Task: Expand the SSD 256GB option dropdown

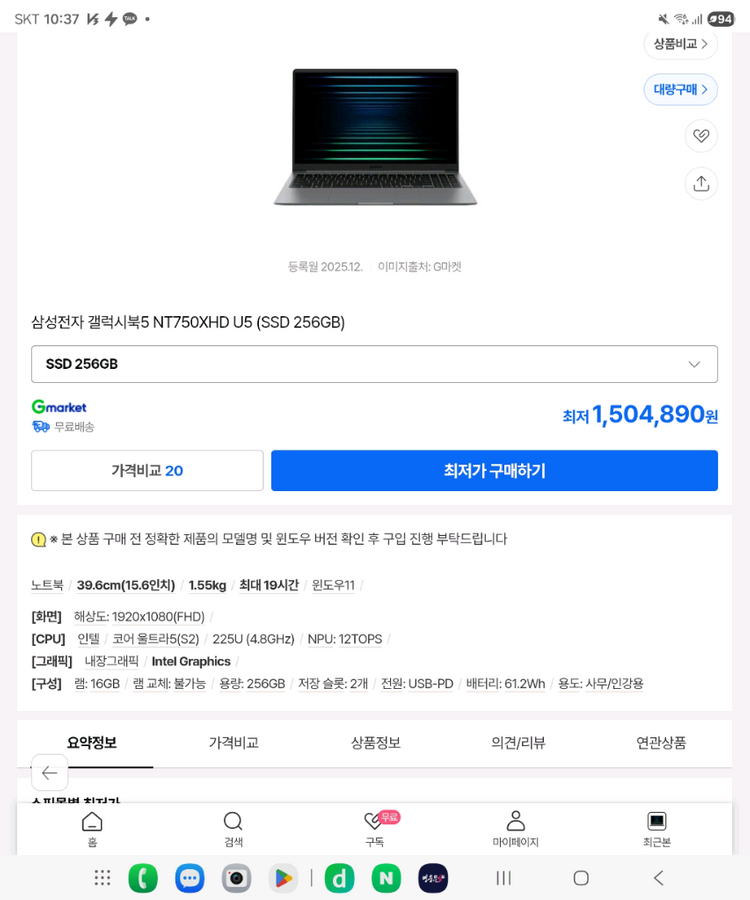Action: pos(374,364)
